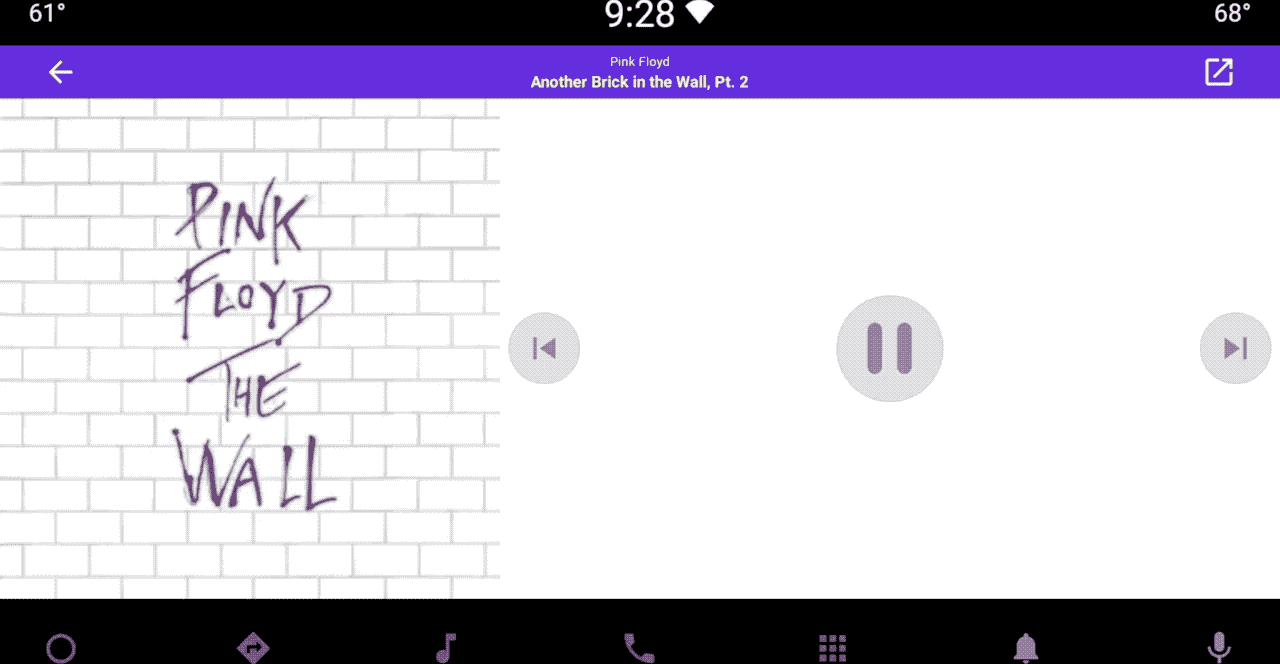Open the app grid launcher
The height and width of the screenshot is (664, 1280).
click(832, 648)
